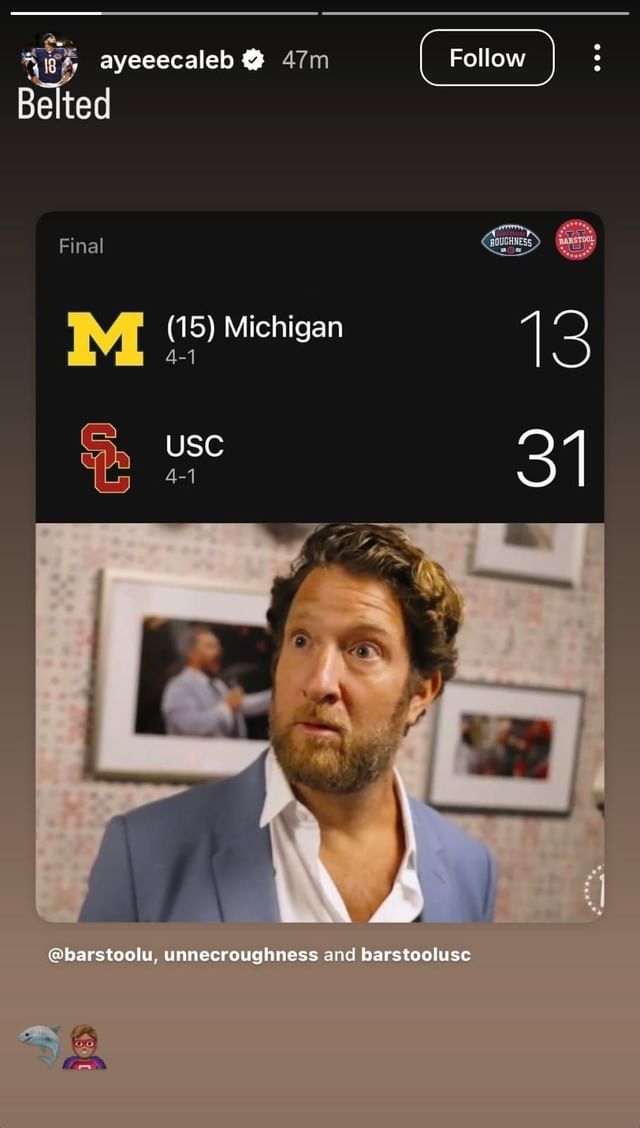Open ayeeecaleb's profile picture
Image resolution: width=640 pixels, height=1128 pixels.
pyautogui.click(x=49, y=60)
